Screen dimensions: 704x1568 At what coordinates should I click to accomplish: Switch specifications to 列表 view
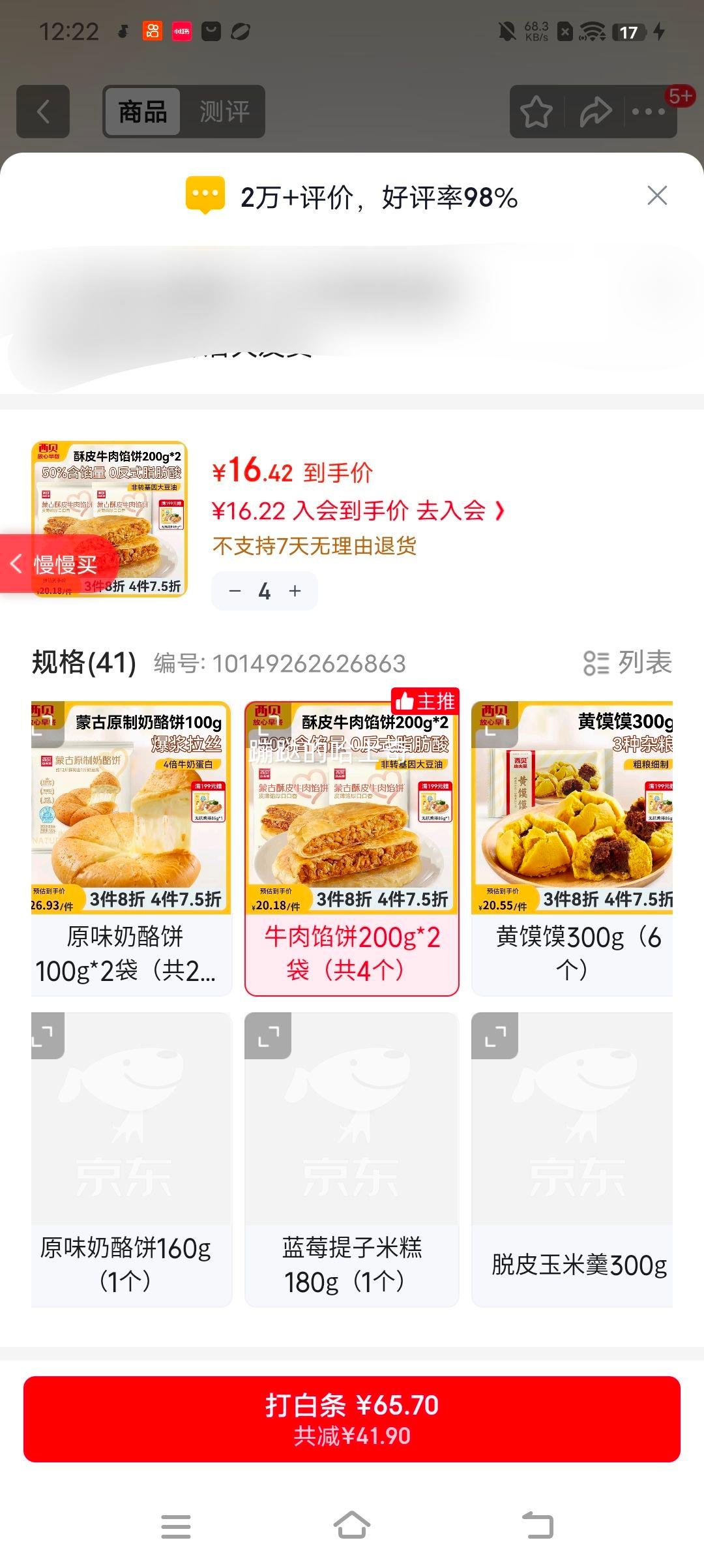point(628,663)
